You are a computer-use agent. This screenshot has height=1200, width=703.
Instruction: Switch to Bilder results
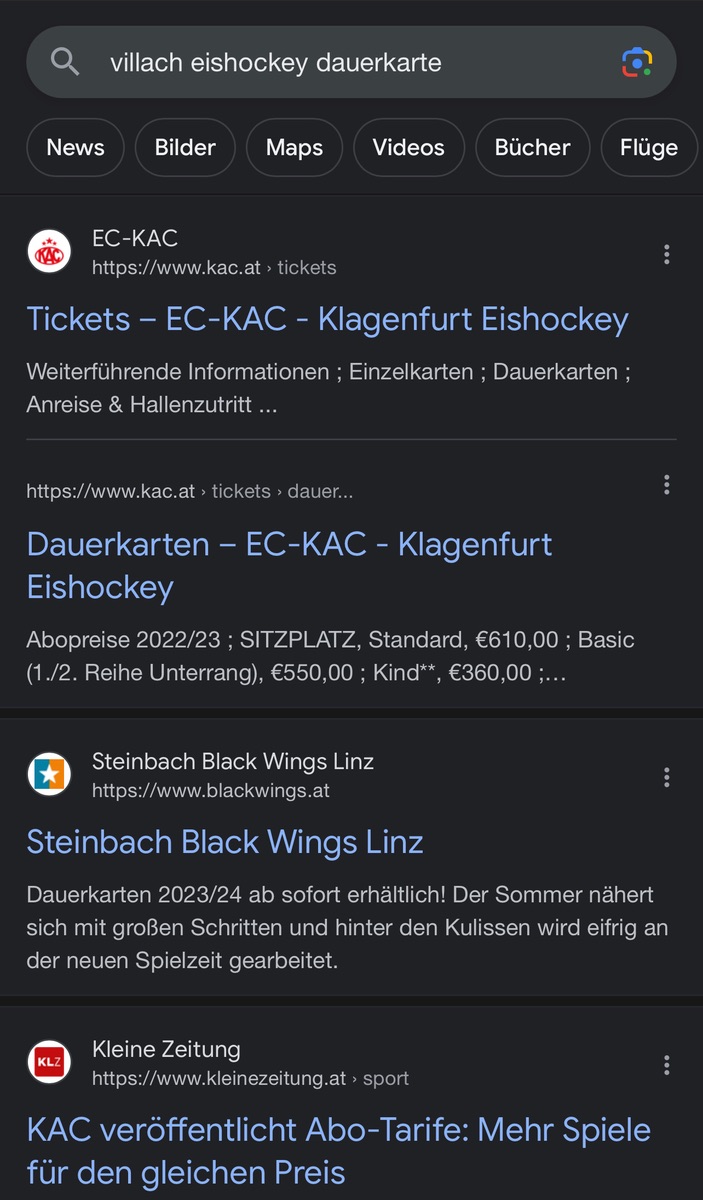pos(185,148)
